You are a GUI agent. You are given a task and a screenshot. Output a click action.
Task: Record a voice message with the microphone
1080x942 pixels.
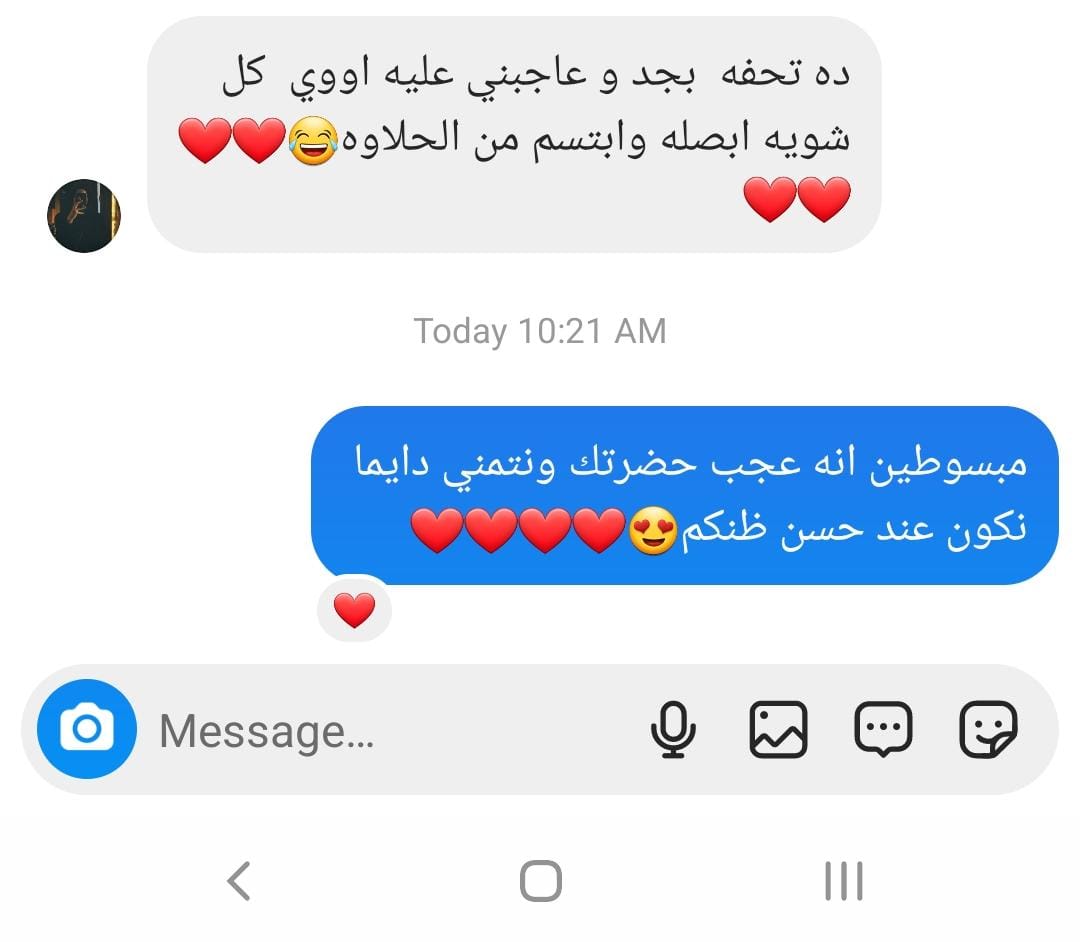pos(673,729)
